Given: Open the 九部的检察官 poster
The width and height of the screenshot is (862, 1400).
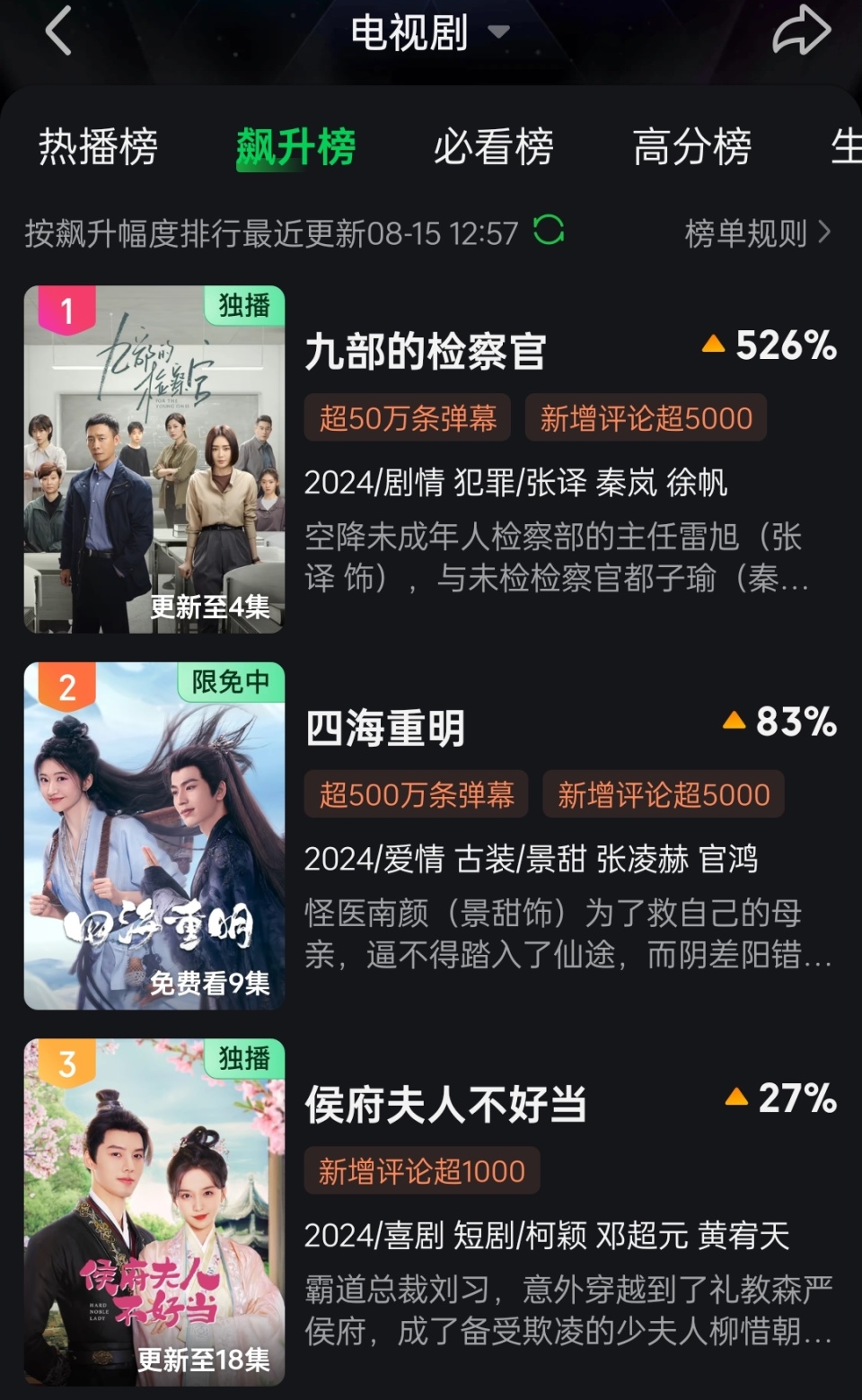Looking at the screenshot, I should coord(154,459).
